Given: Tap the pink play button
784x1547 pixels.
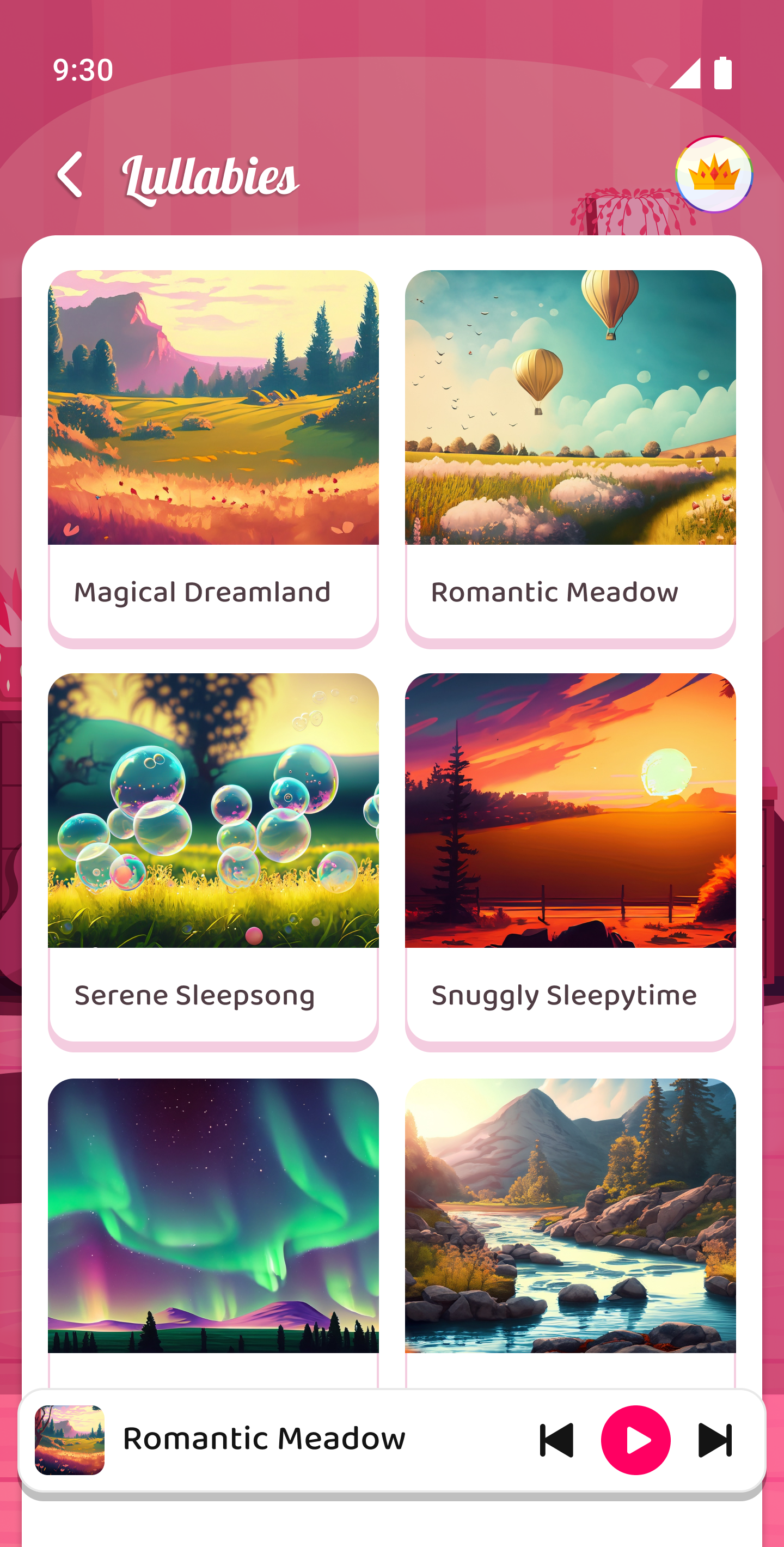Looking at the screenshot, I should pos(635,1440).
